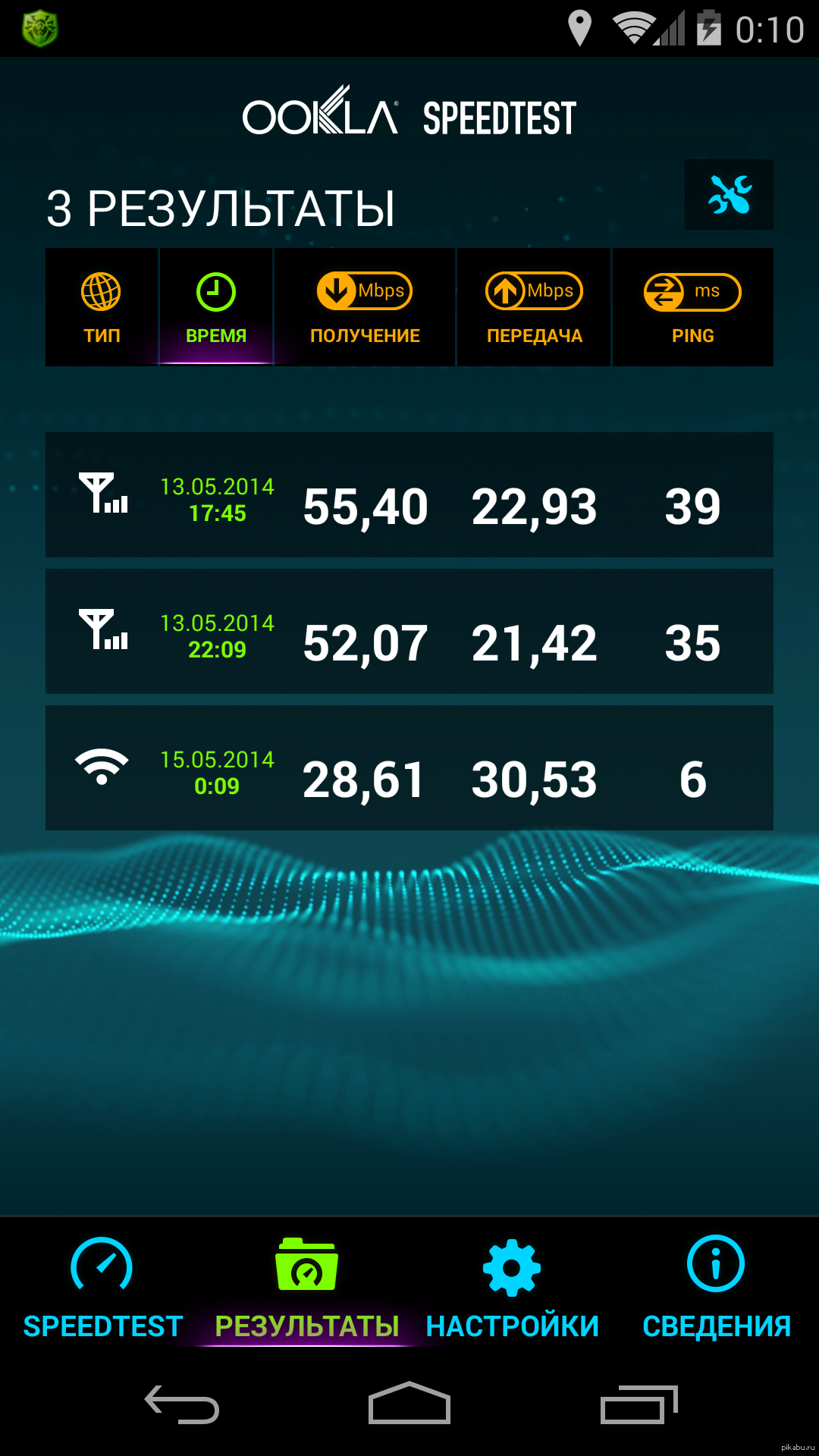Image resolution: width=819 pixels, height=1456 pixels.
Task: Open the result from 13.05.2014 17:45
Action: pyautogui.click(x=409, y=495)
